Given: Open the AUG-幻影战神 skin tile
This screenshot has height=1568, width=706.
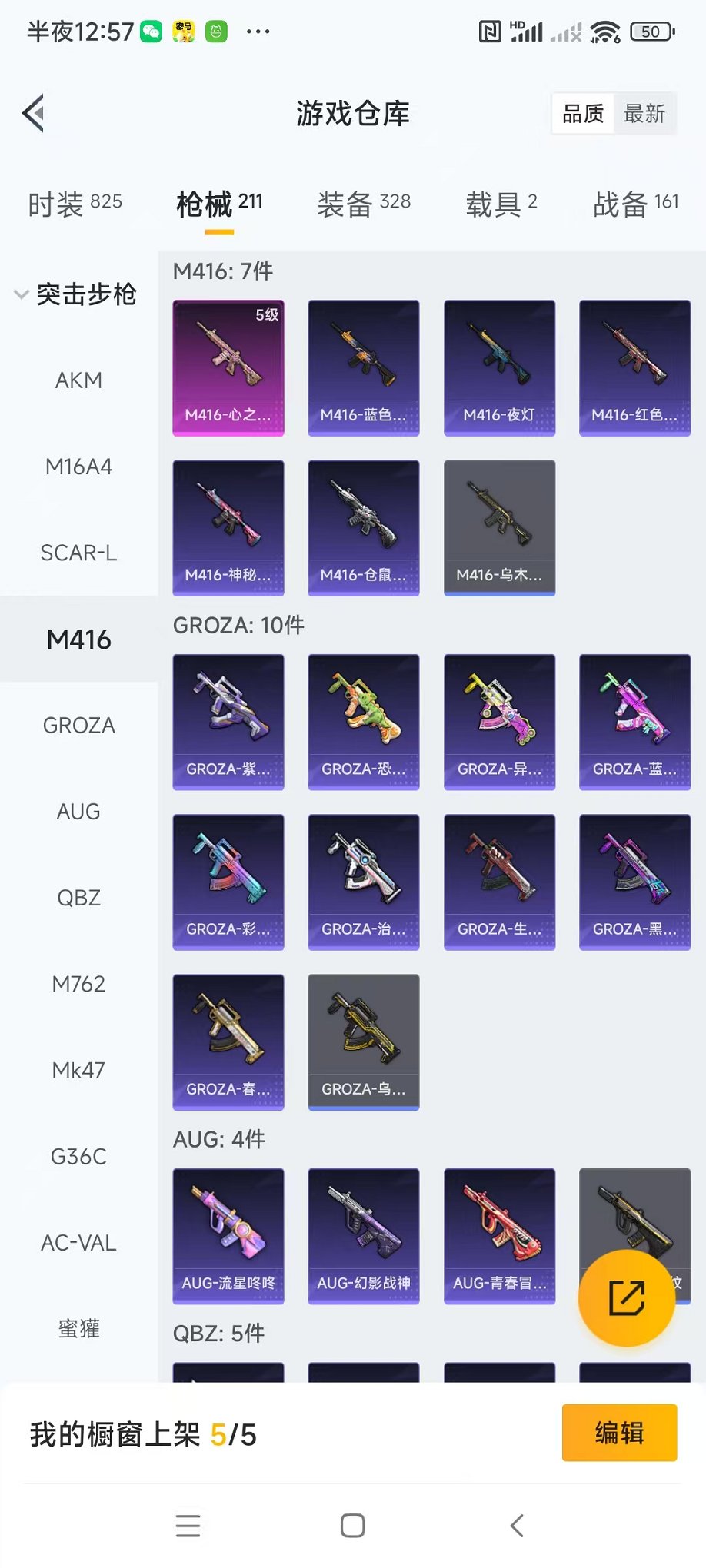Looking at the screenshot, I should 364,1235.
